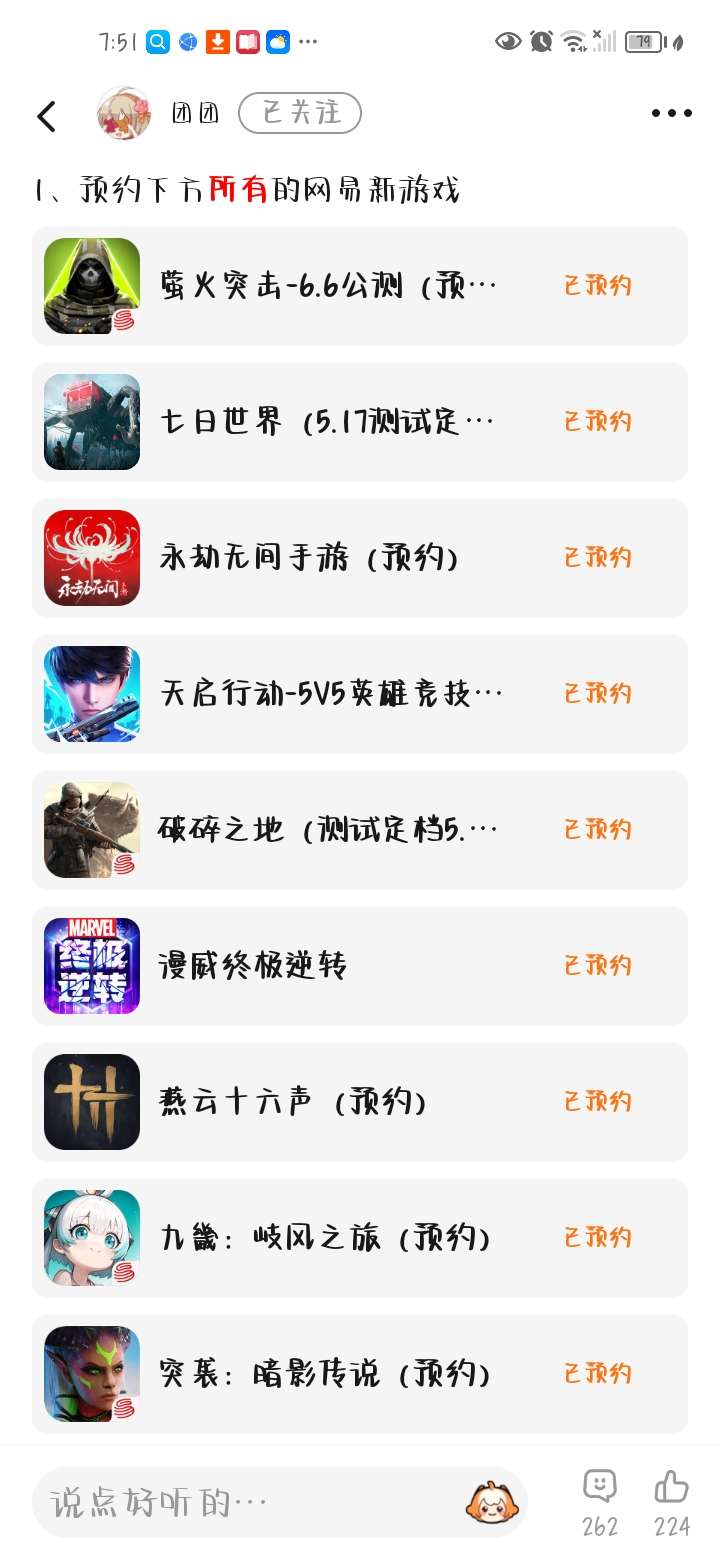Open 团团's profile avatar
Viewport: 720px width, 1560px height.
pyautogui.click(x=124, y=114)
